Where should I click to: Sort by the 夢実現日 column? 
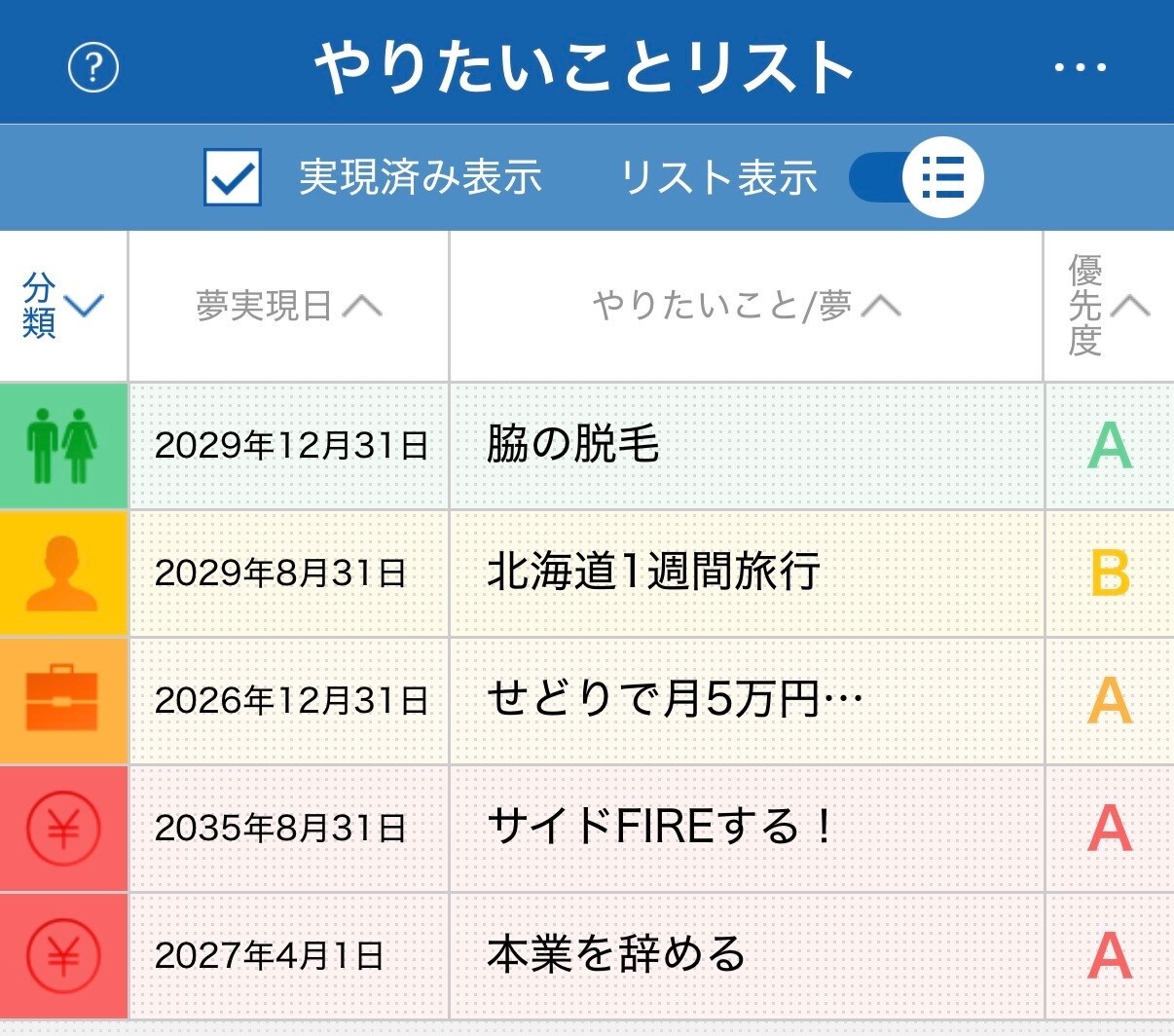(x=288, y=306)
